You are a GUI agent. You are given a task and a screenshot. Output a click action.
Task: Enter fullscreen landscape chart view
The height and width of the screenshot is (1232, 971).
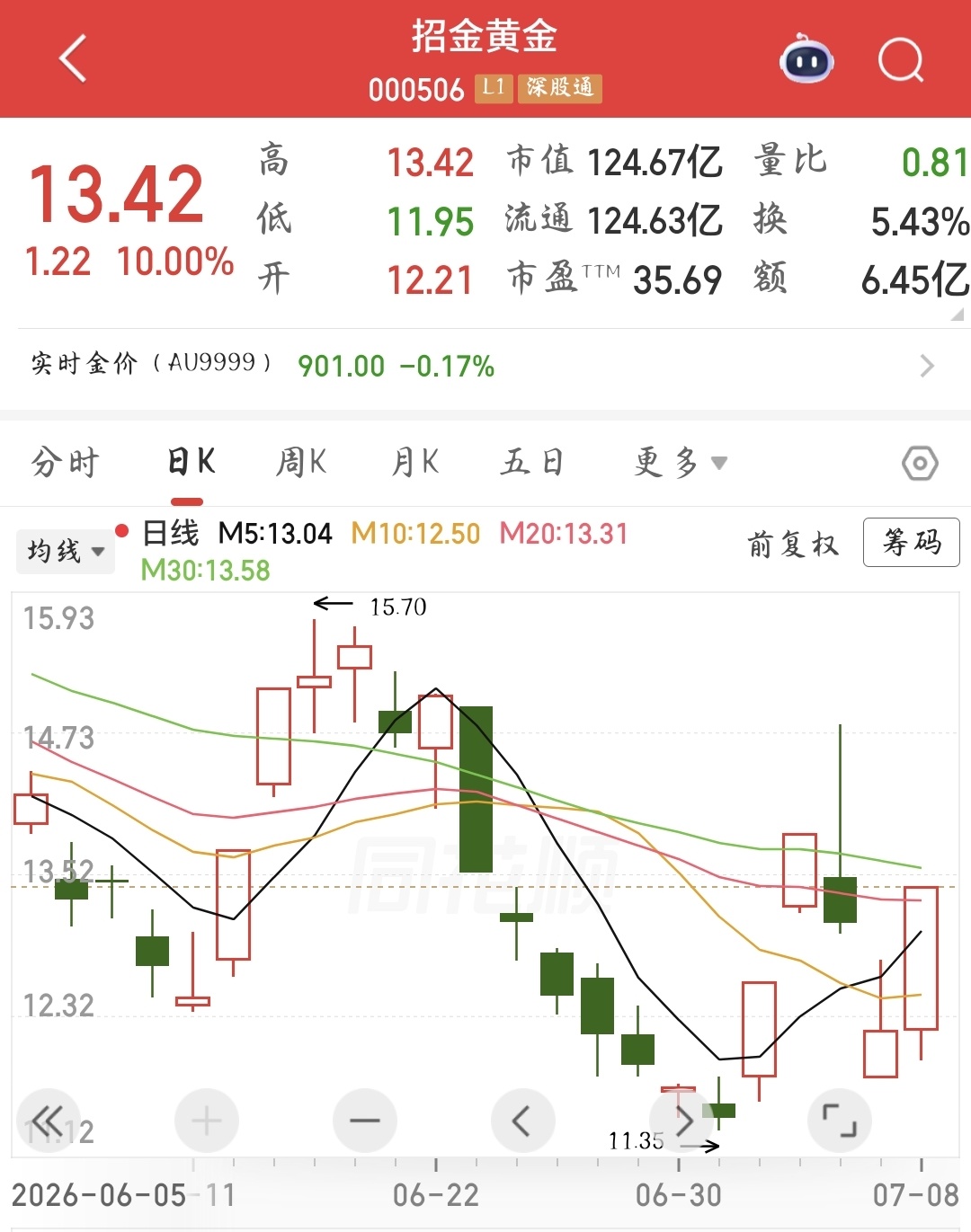840,1121
